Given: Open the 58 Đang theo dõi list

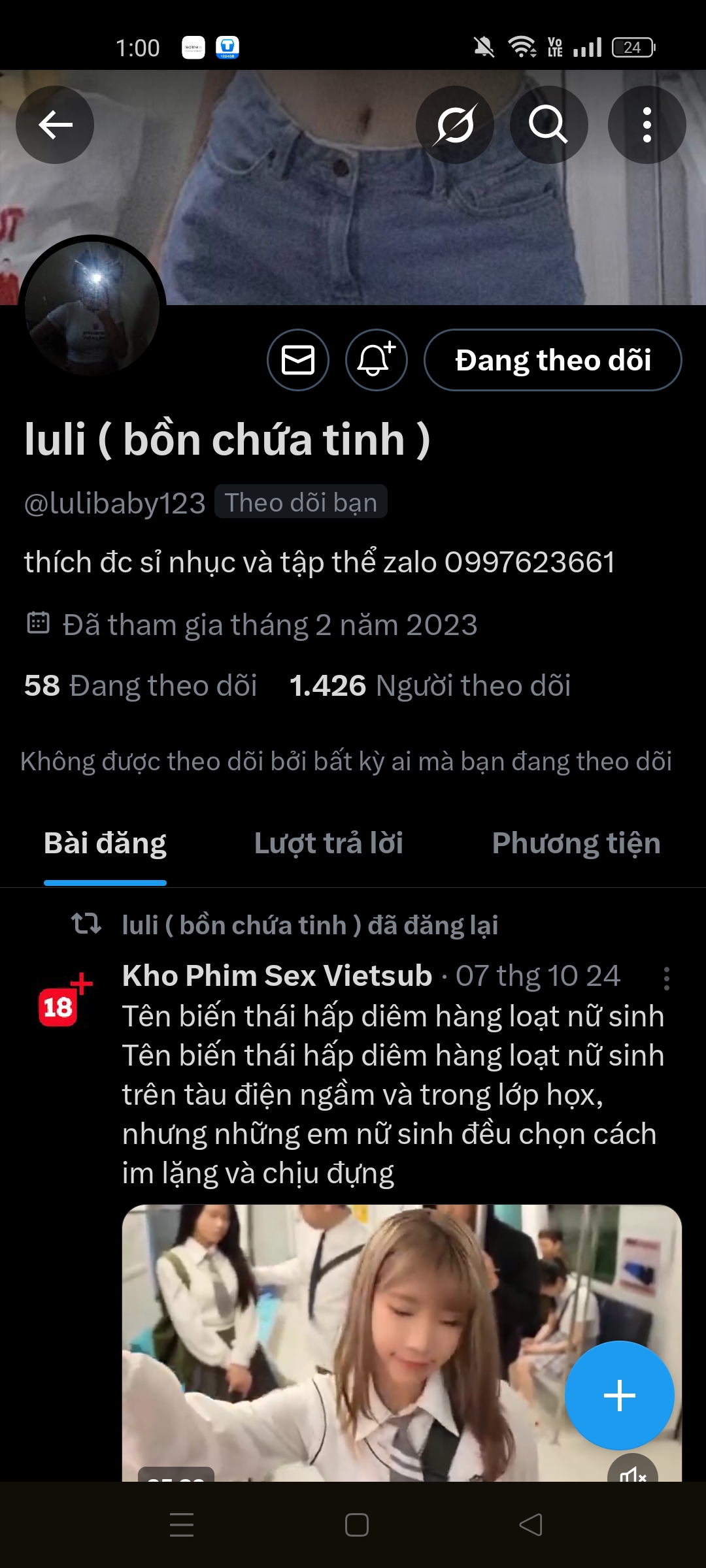Looking at the screenshot, I should pyautogui.click(x=141, y=686).
